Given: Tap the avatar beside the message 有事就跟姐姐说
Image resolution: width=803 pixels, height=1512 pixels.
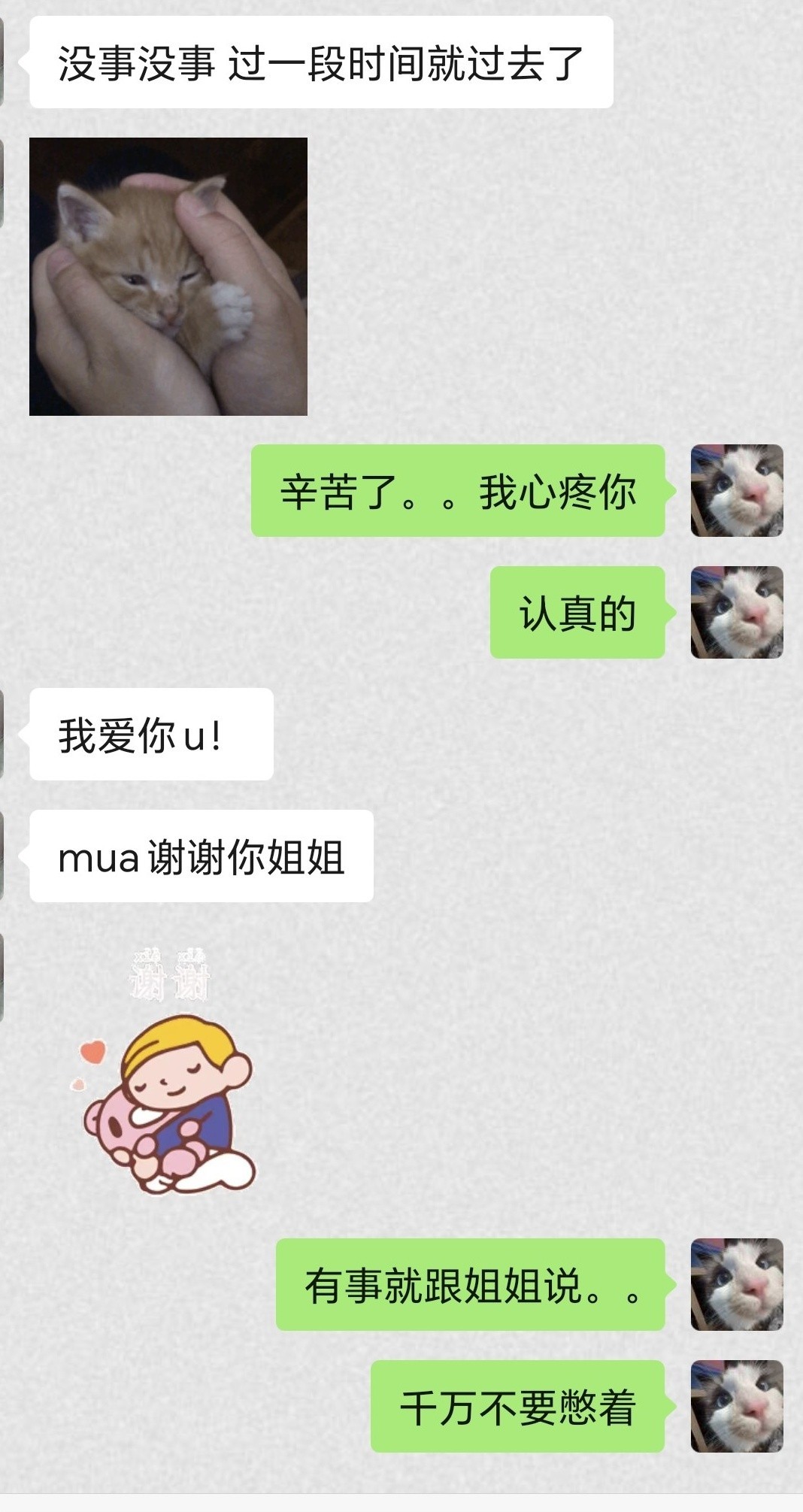Looking at the screenshot, I should pos(736,1284).
